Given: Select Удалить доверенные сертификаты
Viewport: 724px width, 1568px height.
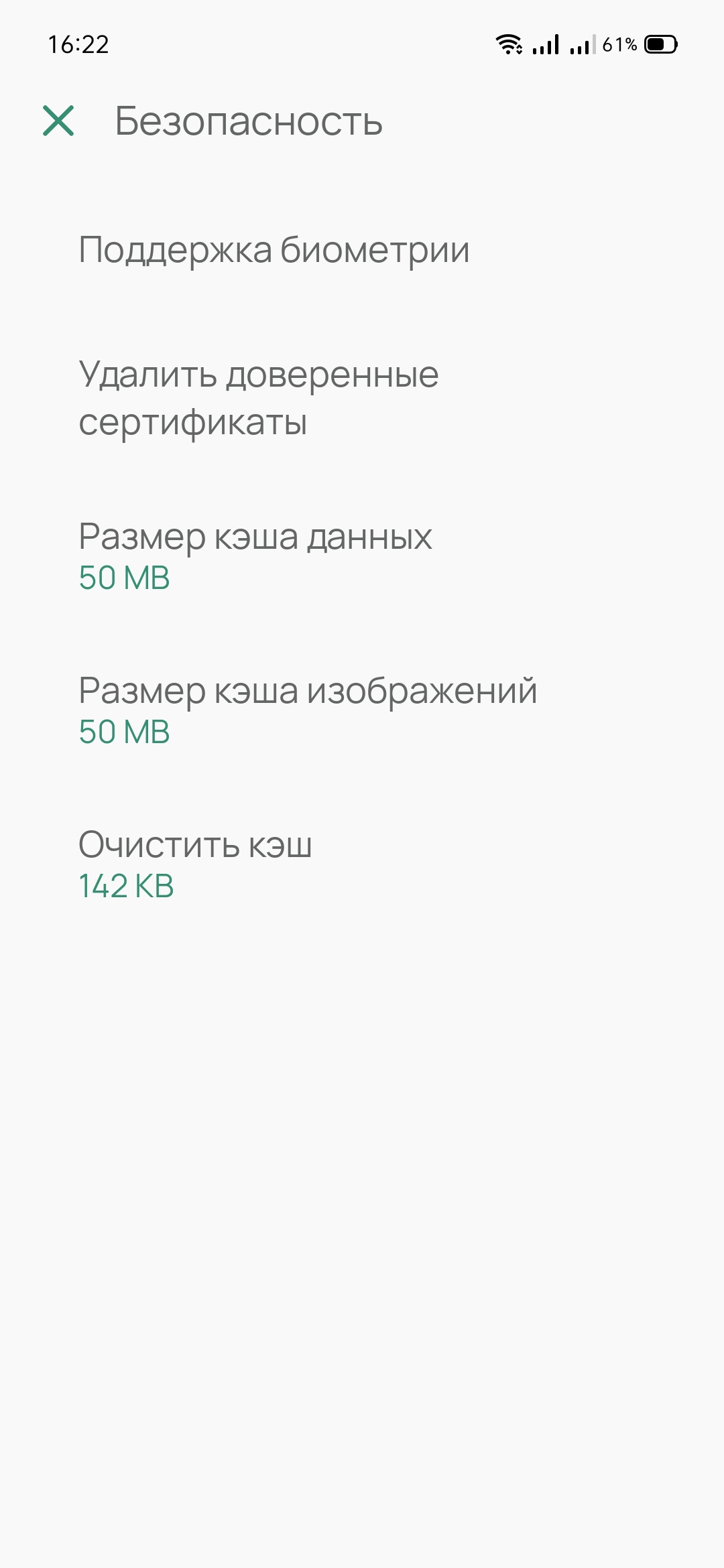Looking at the screenshot, I should coord(259,397).
